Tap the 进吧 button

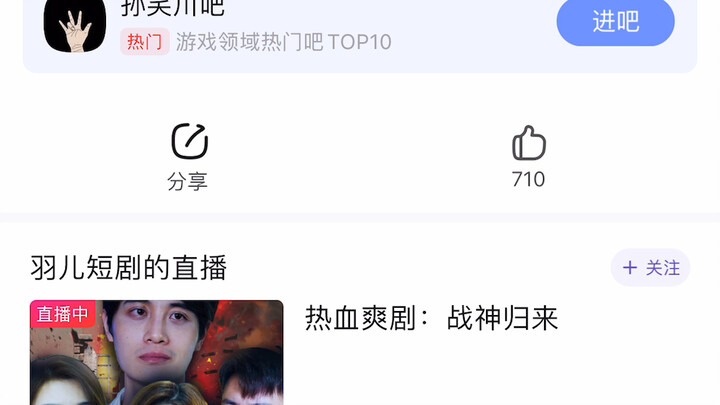[x=615, y=21]
